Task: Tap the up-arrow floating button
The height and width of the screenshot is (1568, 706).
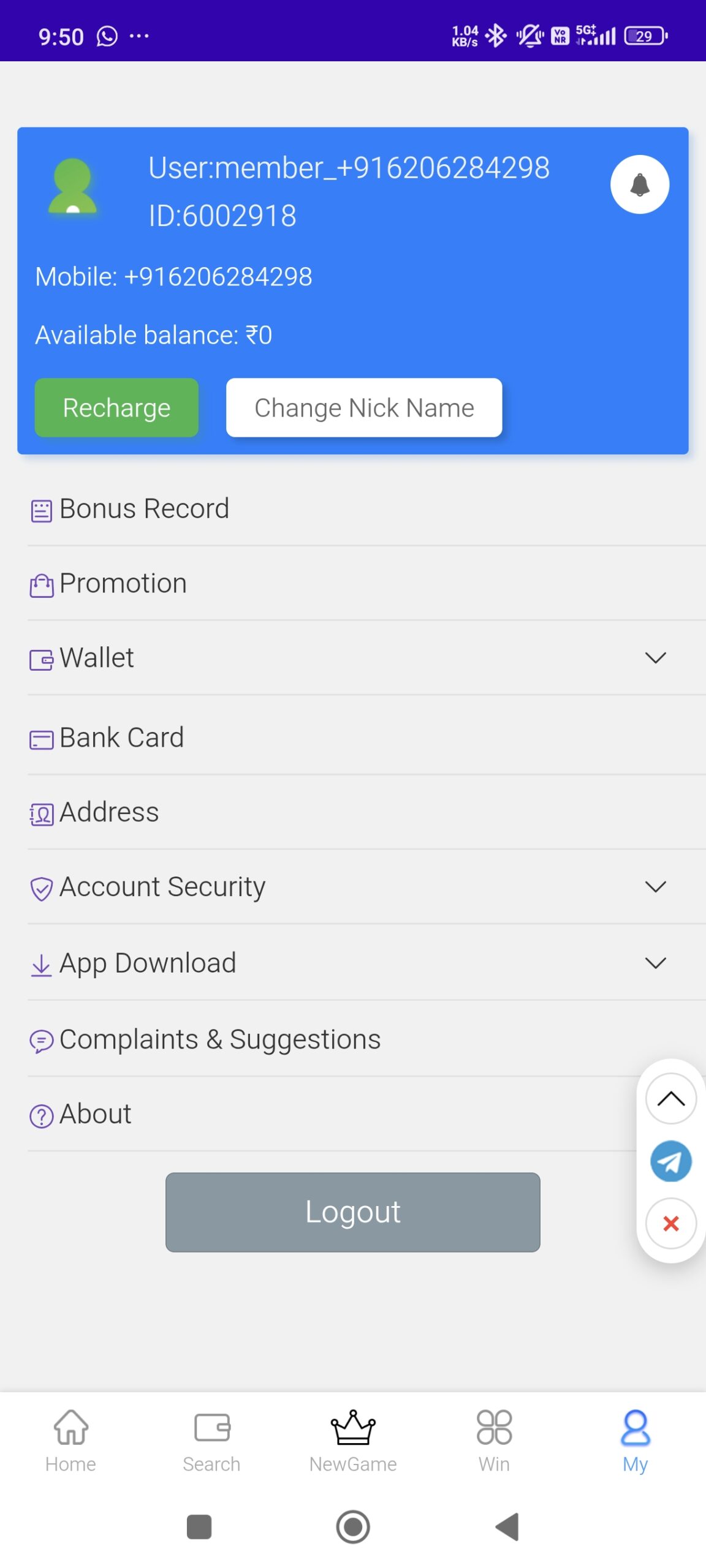Action: tap(670, 1099)
